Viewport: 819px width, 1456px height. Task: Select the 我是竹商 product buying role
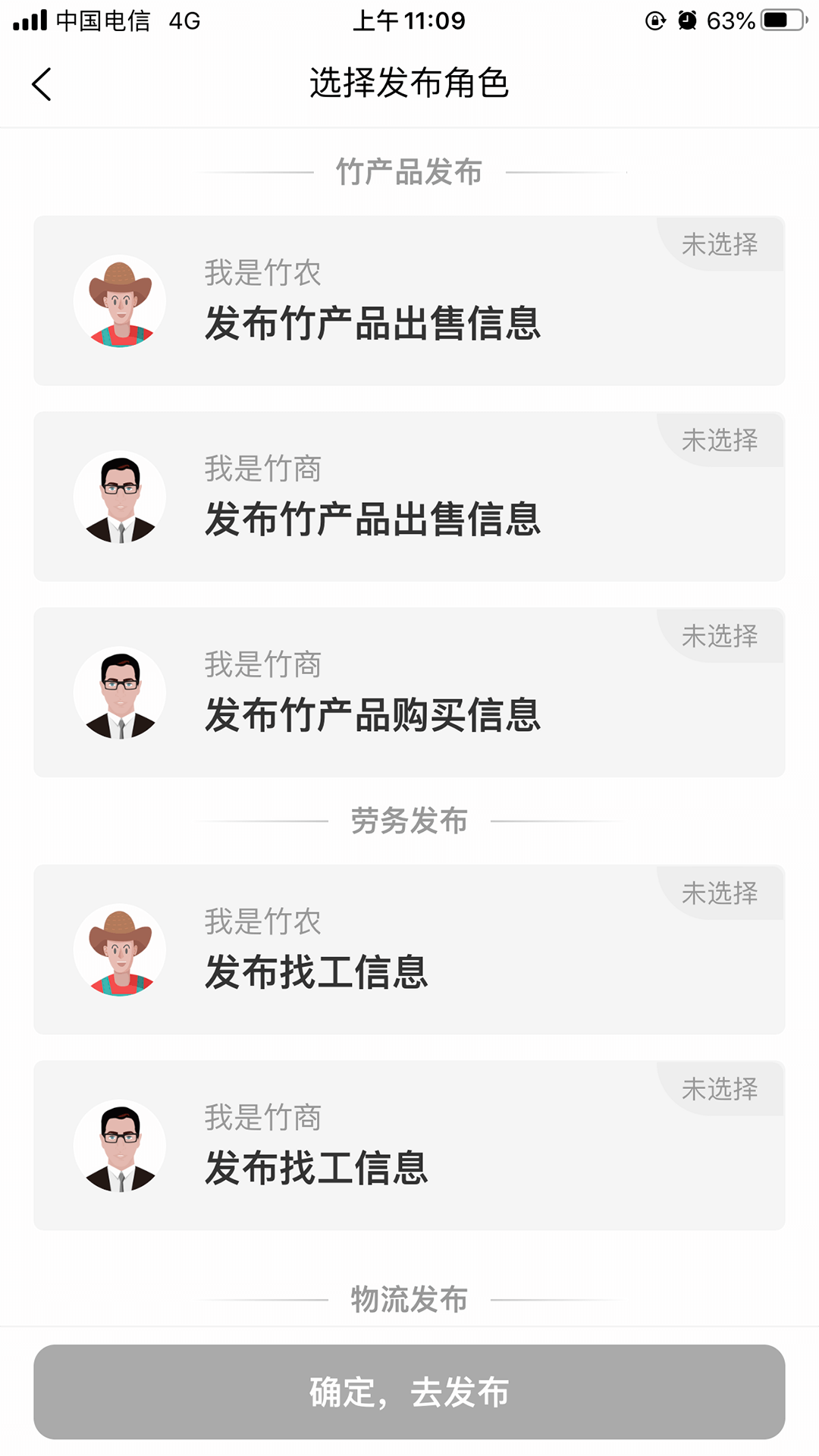[409, 692]
